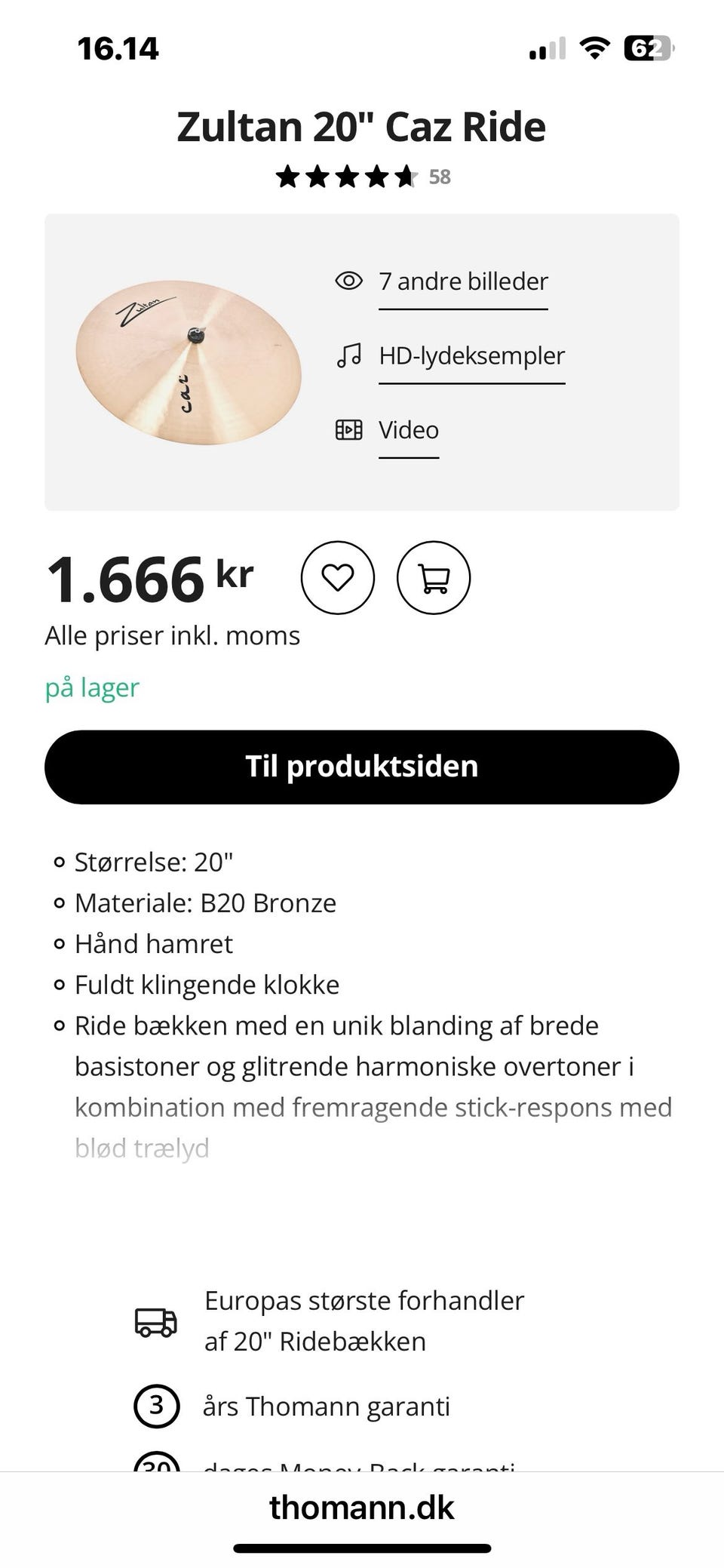Viewport: 724px width, 1568px height.
Task: View the 7 andre billeder link
Action: click(x=462, y=281)
